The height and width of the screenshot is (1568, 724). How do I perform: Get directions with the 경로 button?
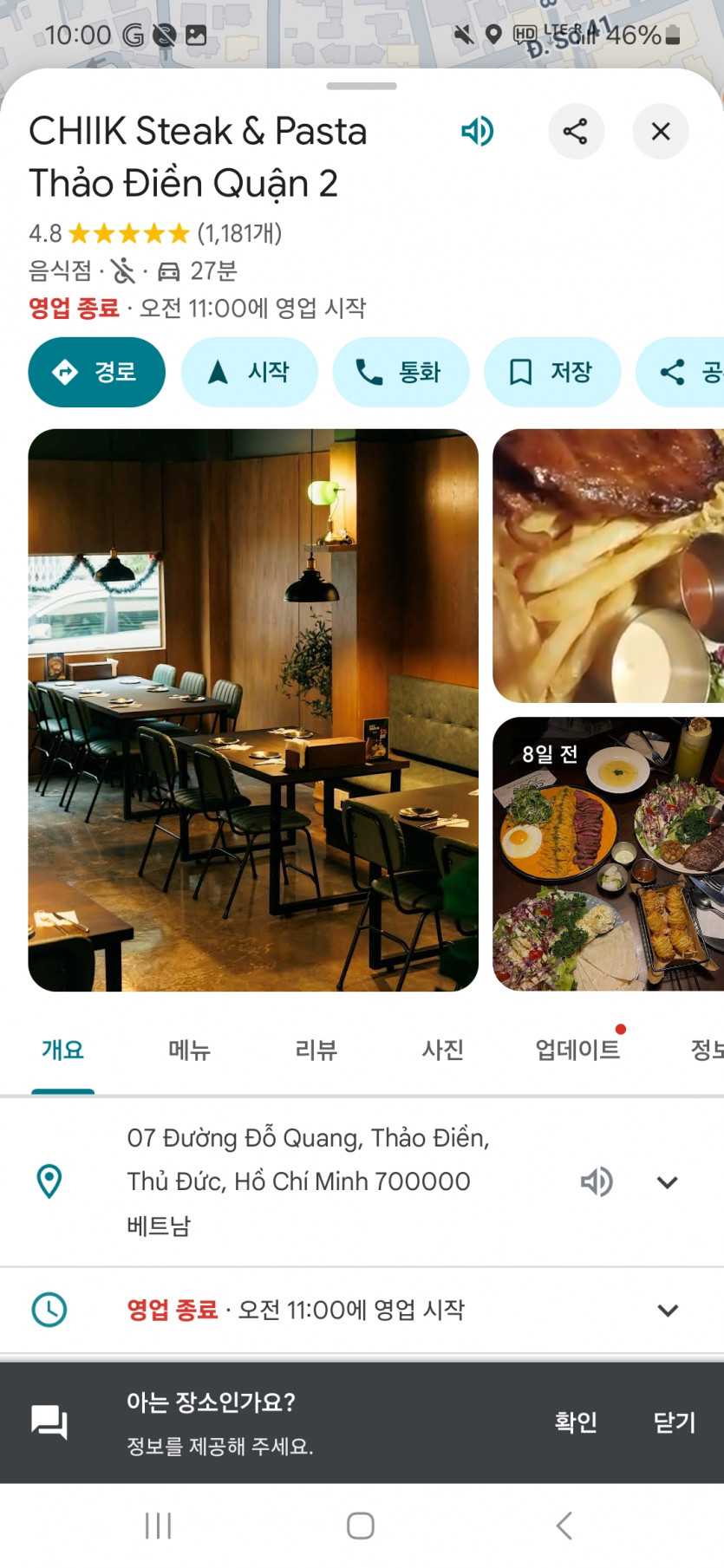[96, 373]
